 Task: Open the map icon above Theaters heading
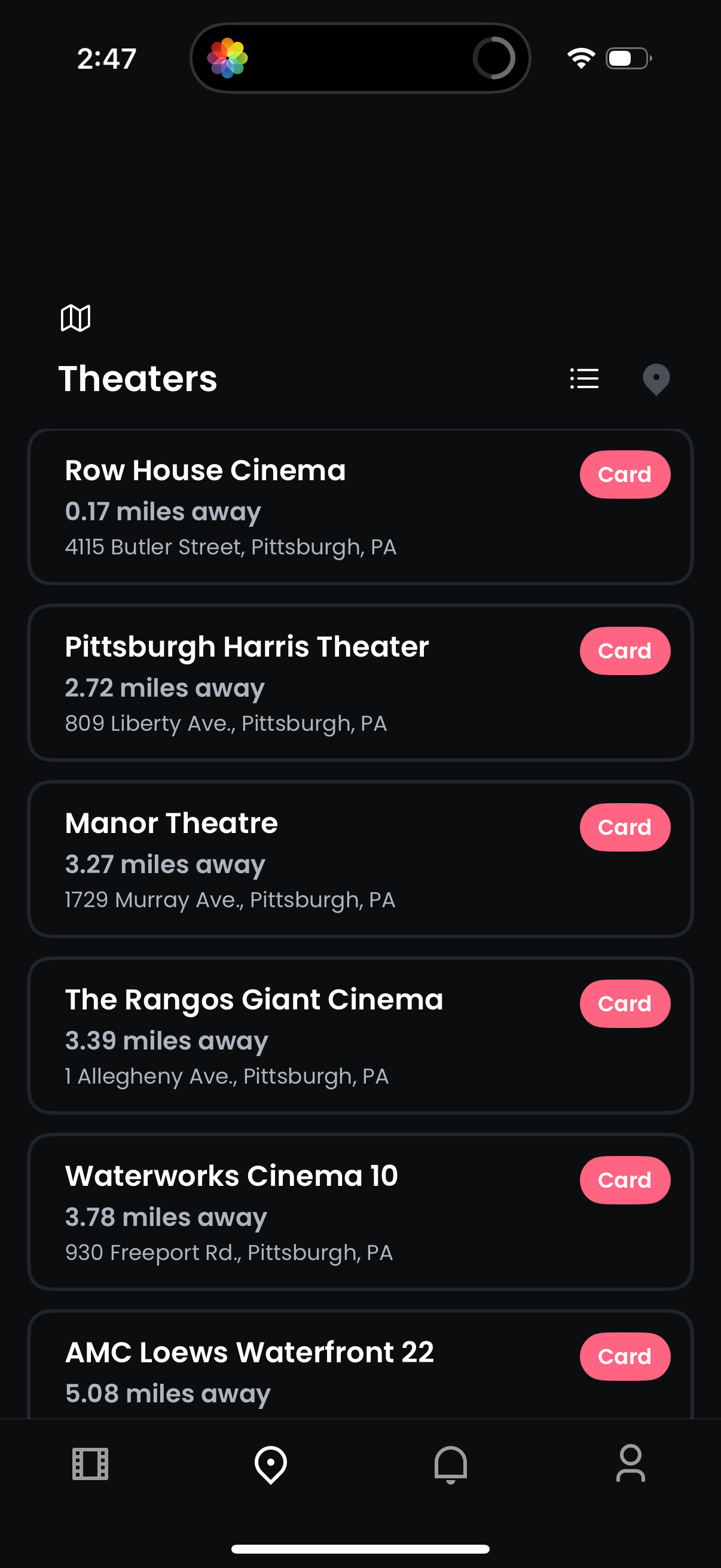tap(75, 316)
